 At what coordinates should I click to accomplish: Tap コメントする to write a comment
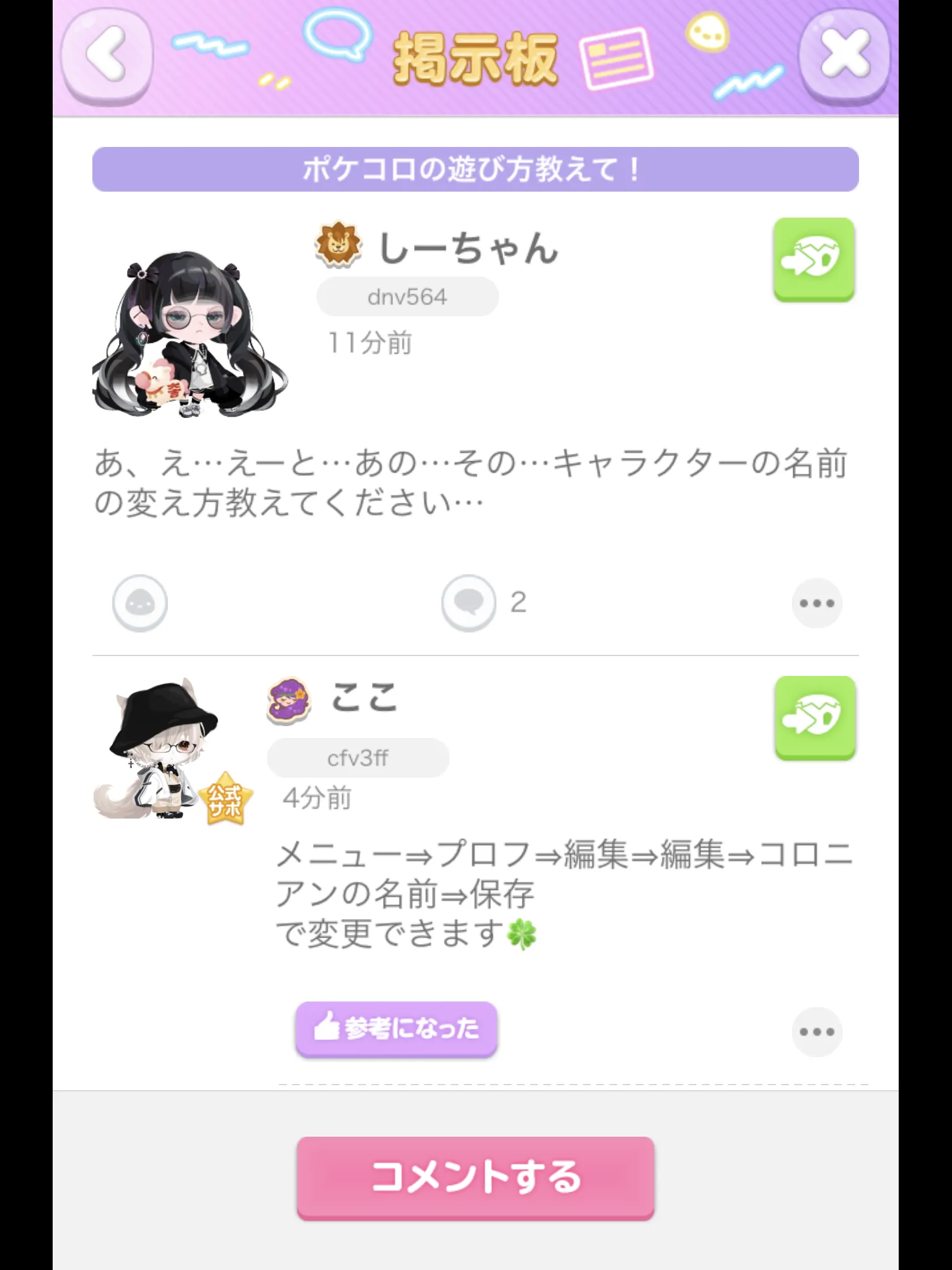475,1178
